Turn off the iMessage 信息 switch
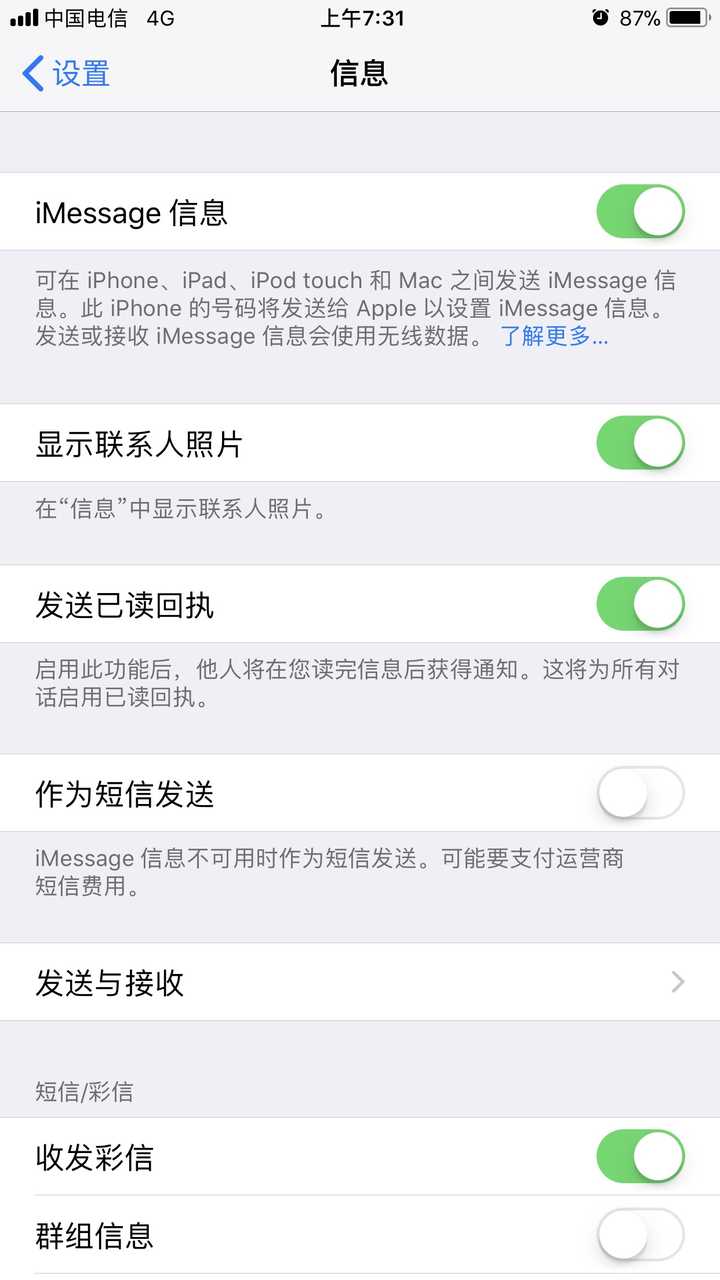This screenshot has width=720, height=1280. (640, 212)
